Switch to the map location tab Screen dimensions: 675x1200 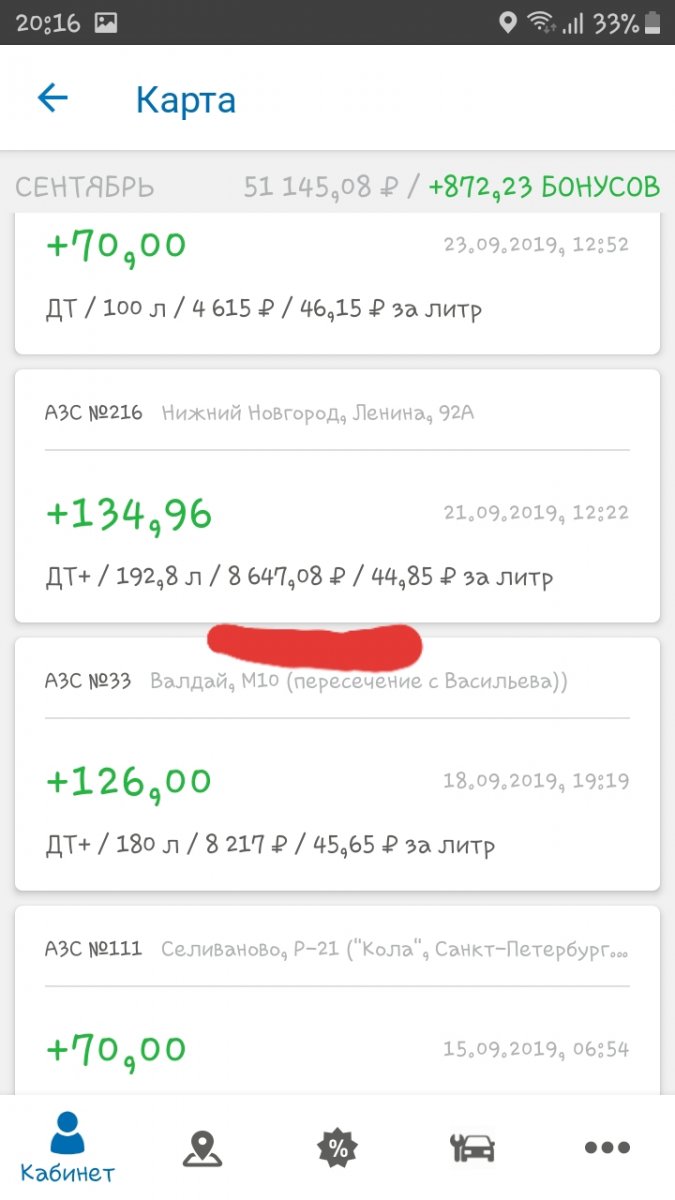point(202,1148)
